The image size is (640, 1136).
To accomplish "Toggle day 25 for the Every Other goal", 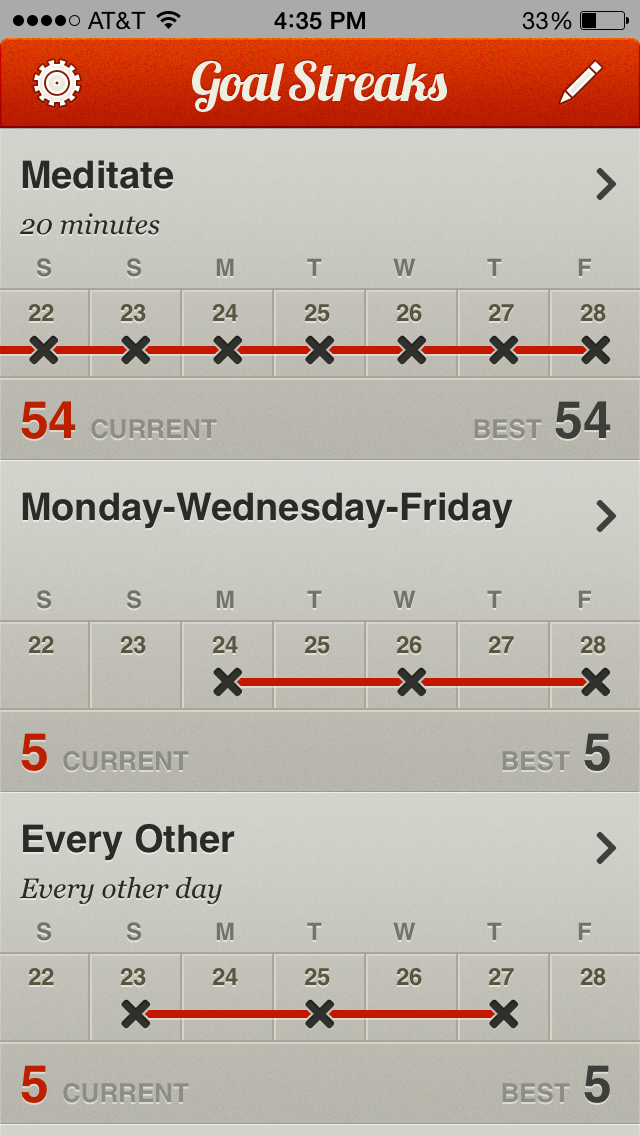I will pyautogui.click(x=319, y=998).
